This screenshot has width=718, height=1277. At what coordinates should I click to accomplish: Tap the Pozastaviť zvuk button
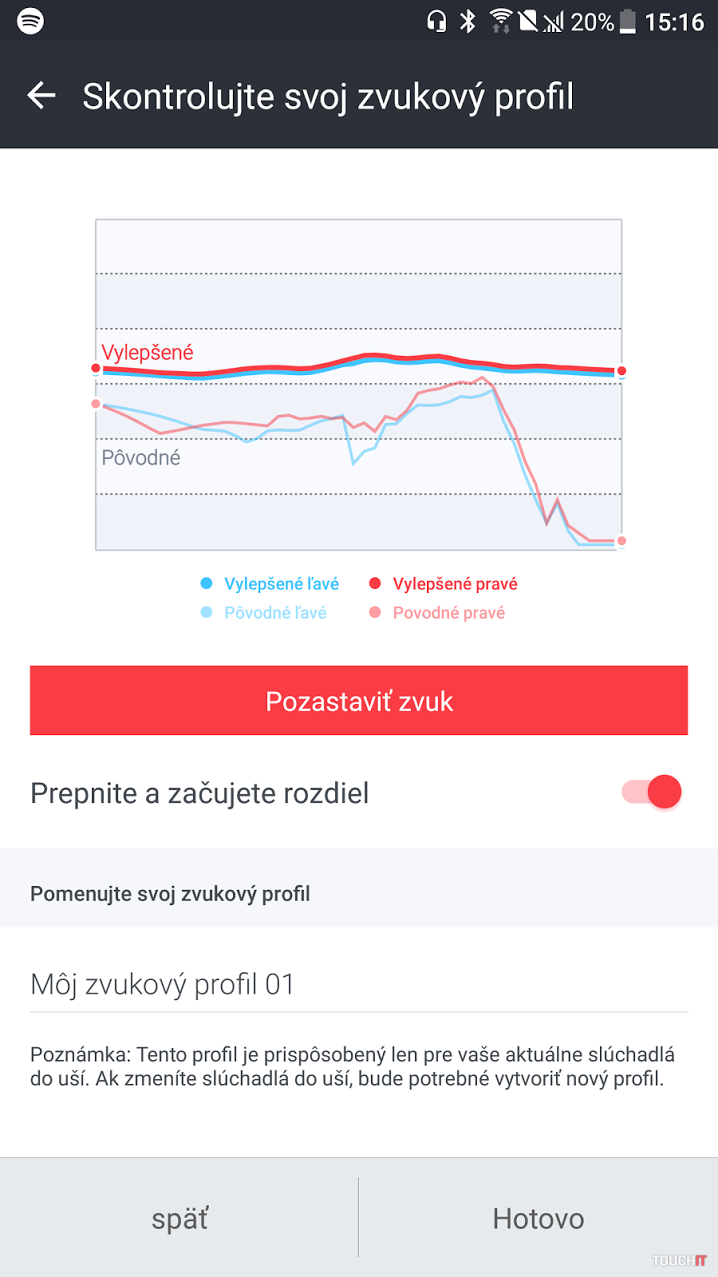tap(359, 701)
